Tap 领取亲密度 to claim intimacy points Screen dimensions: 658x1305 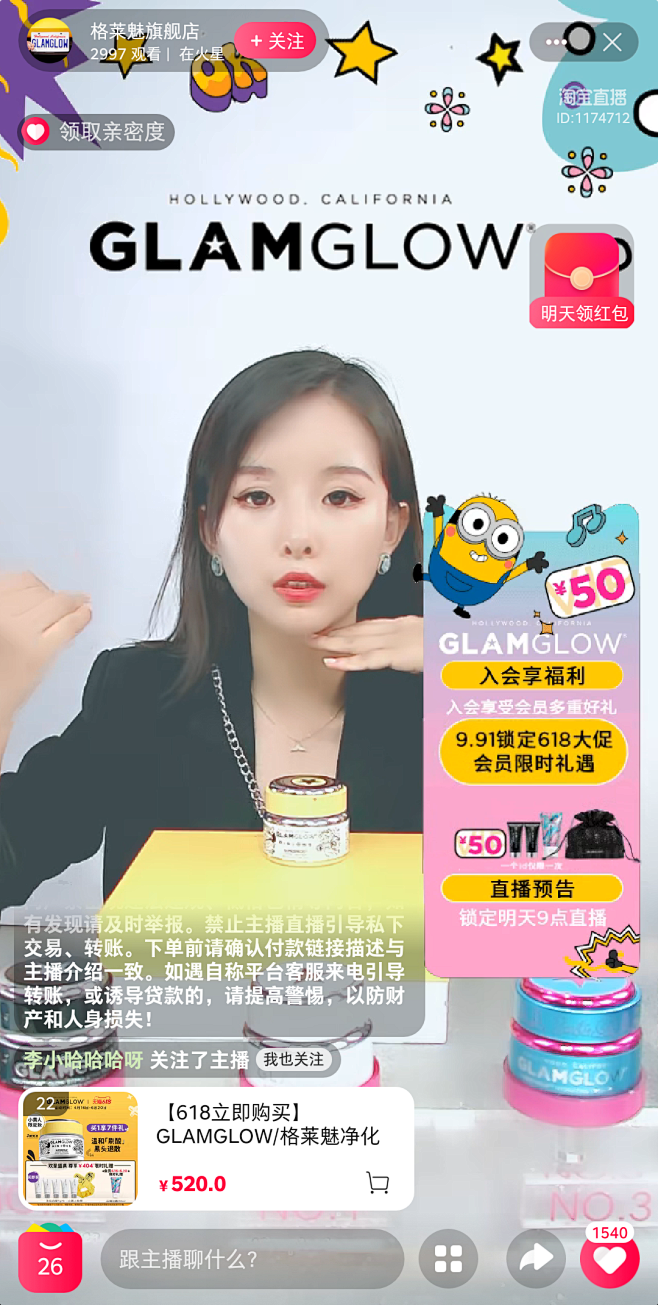96,132
